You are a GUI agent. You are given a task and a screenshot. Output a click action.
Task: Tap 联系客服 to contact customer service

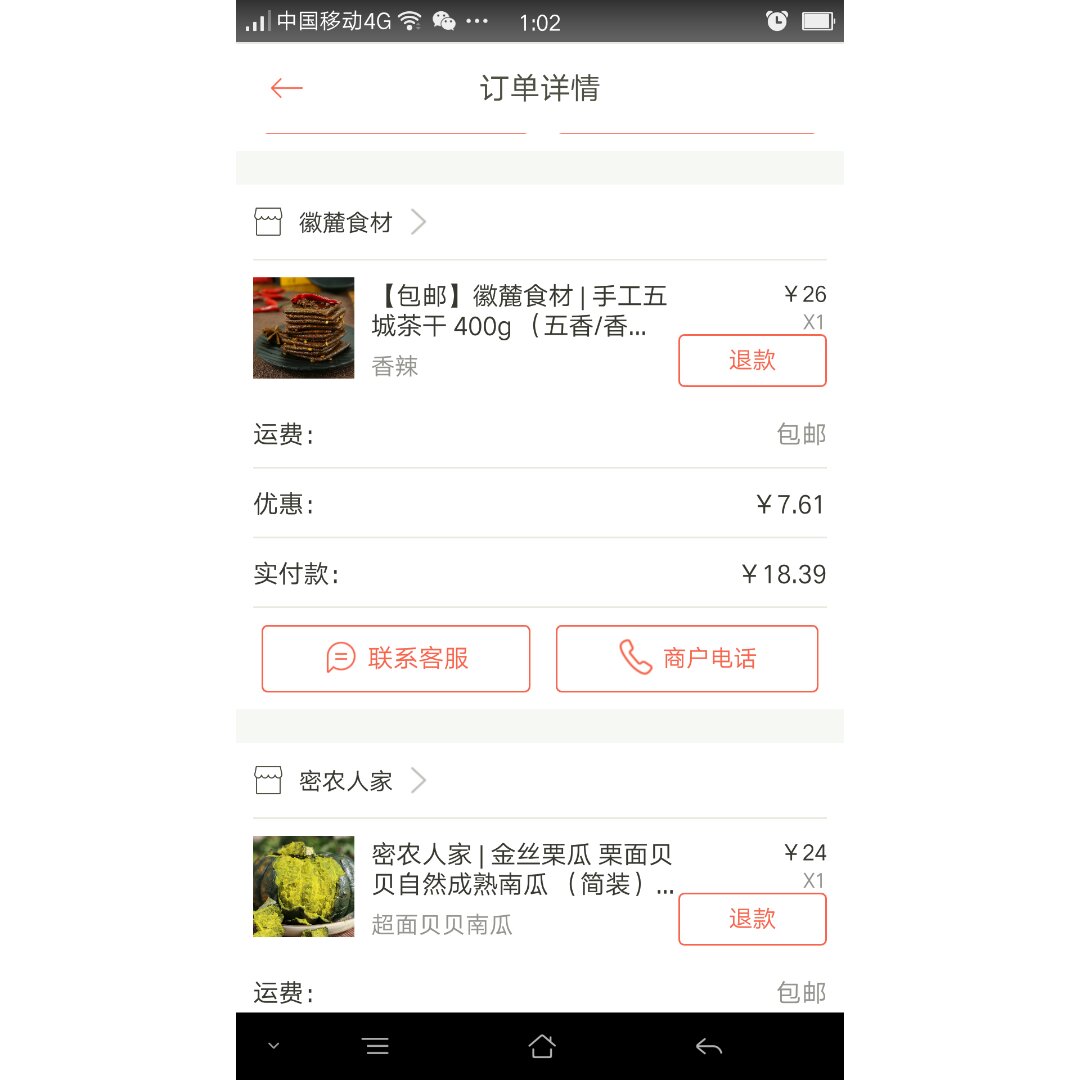(x=396, y=658)
